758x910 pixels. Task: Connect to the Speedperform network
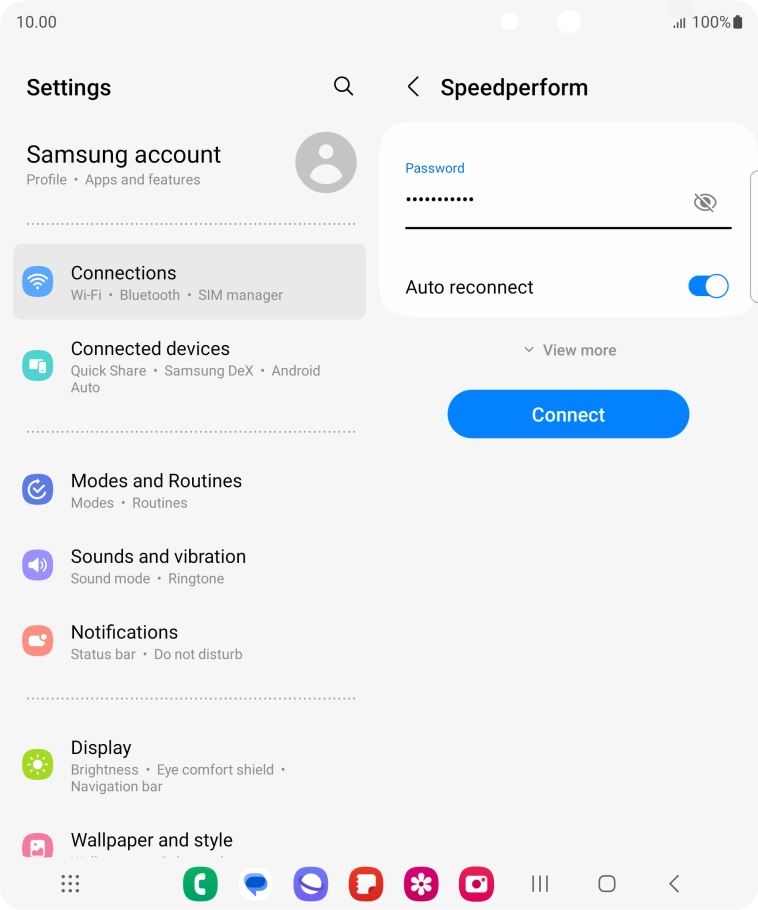click(568, 414)
